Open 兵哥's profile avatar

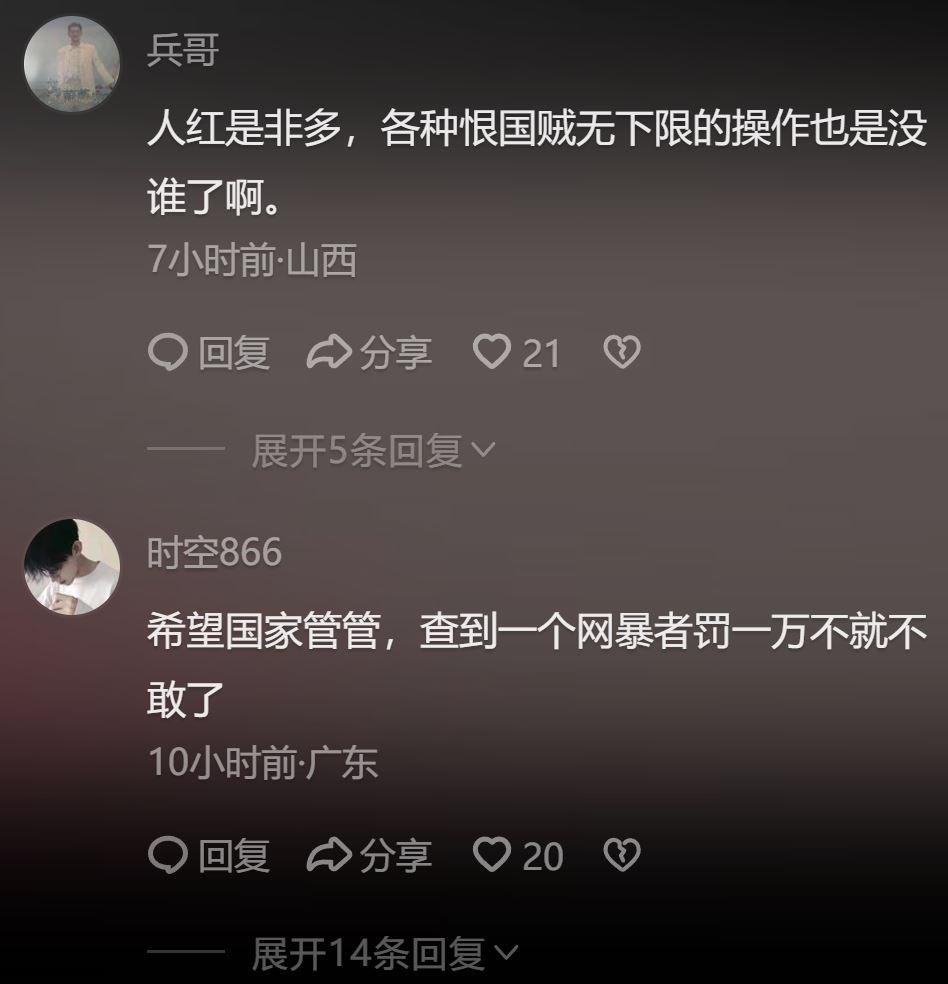72,64
